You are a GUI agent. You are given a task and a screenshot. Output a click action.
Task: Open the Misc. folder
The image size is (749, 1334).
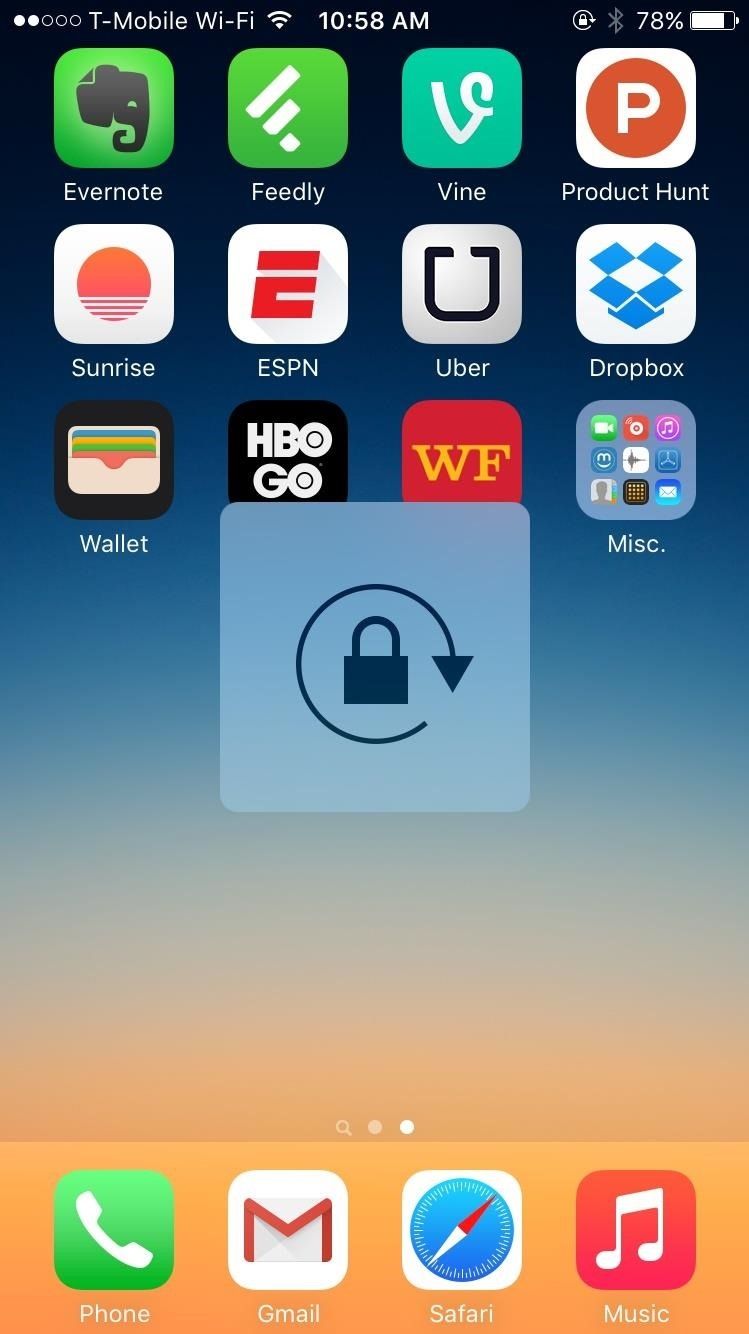click(x=635, y=460)
